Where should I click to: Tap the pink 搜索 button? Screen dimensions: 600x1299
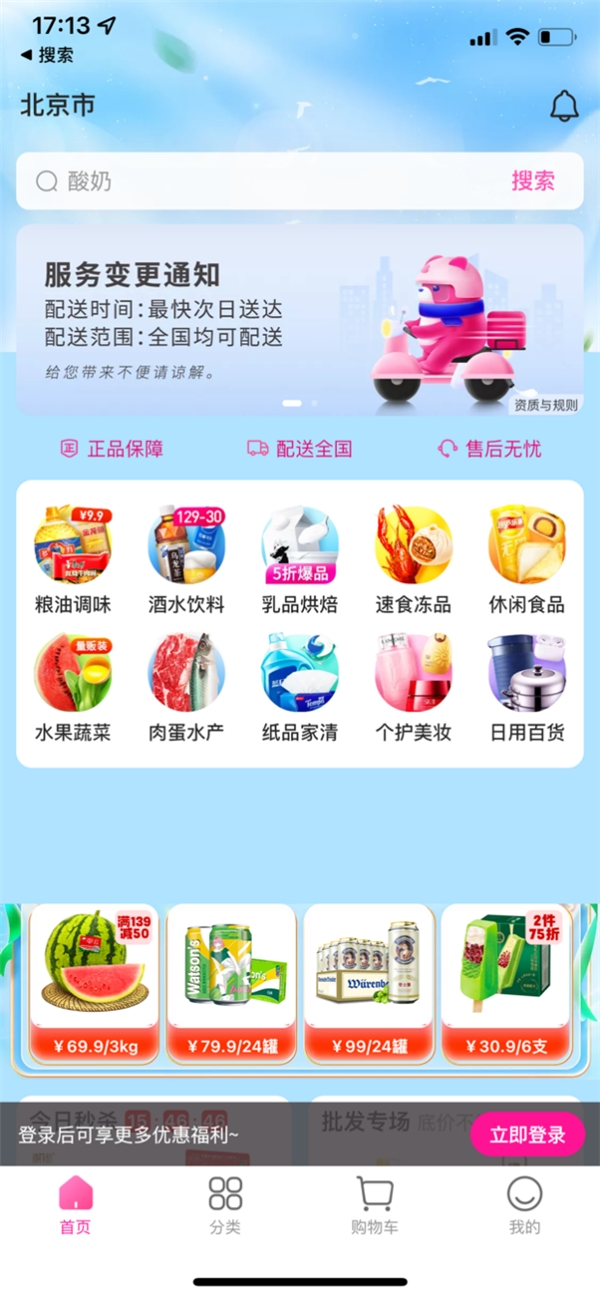coord(533,181)
